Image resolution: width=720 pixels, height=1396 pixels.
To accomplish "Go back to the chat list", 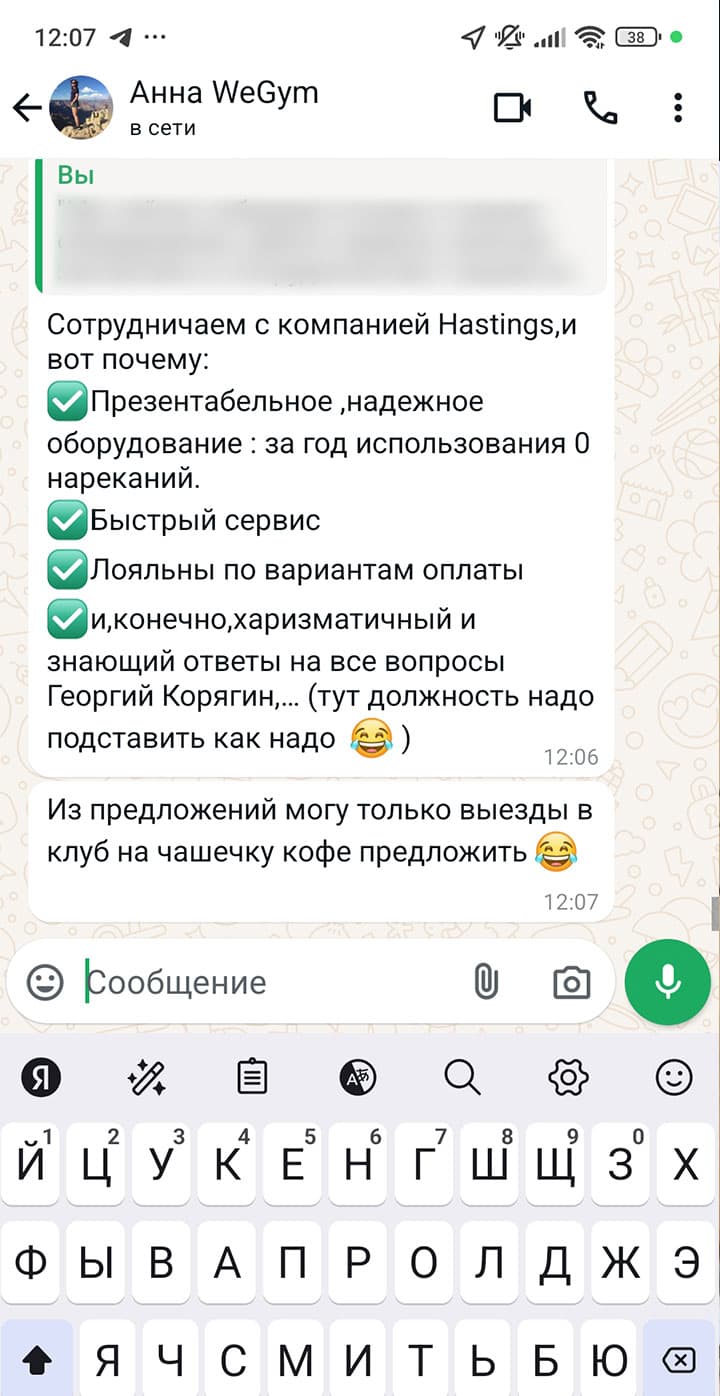I will [x=27, y=108].
